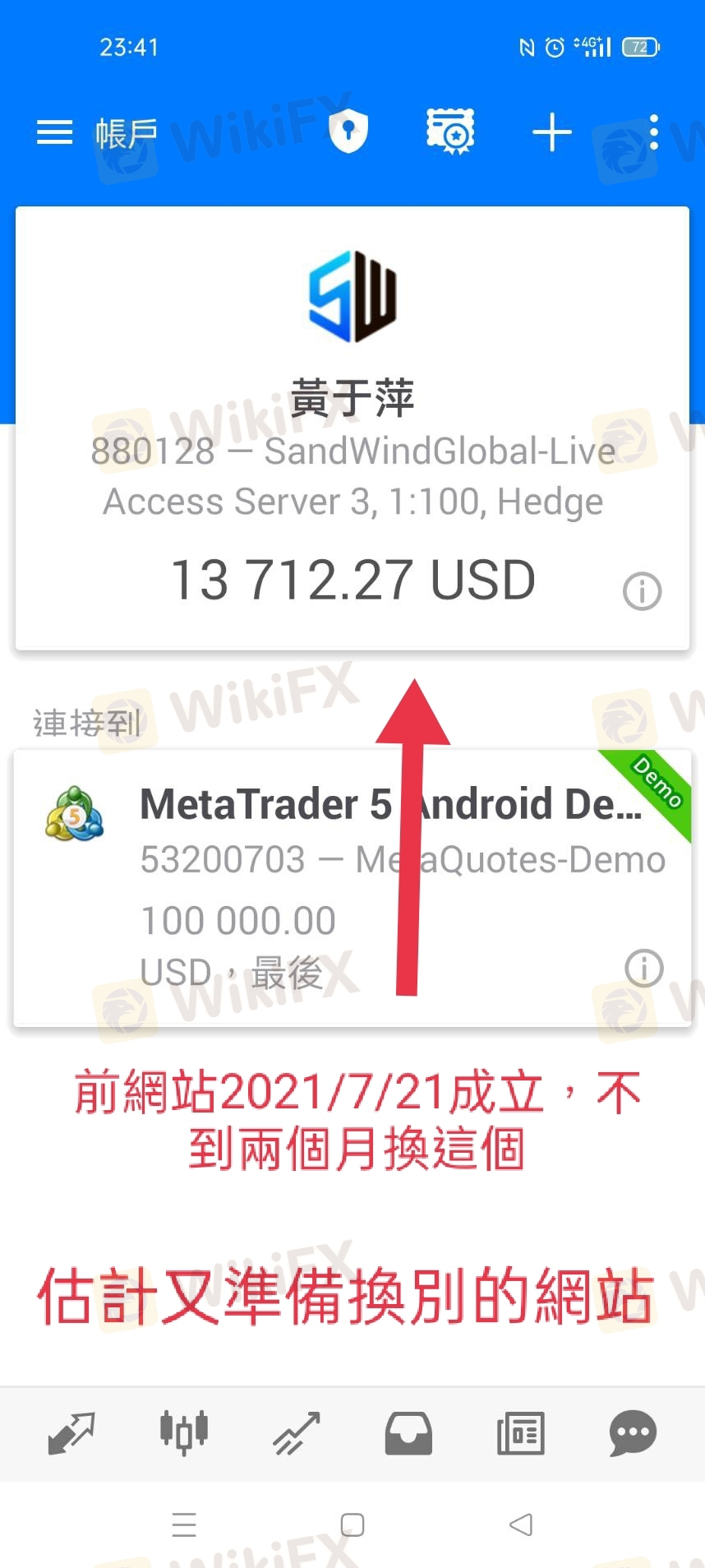Show info for SandWindGlobal-Live account
Screen dimensions: 705x1568
[x=642, y=590]
